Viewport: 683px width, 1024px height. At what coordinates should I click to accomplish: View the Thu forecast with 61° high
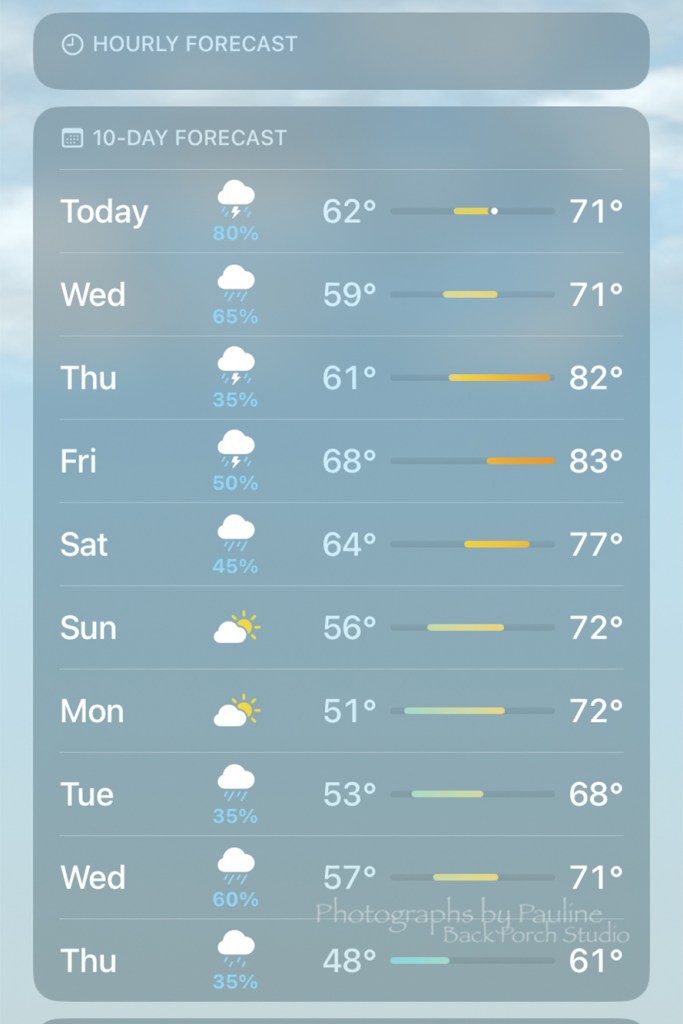pyautogui.click(x=341, y=961)
